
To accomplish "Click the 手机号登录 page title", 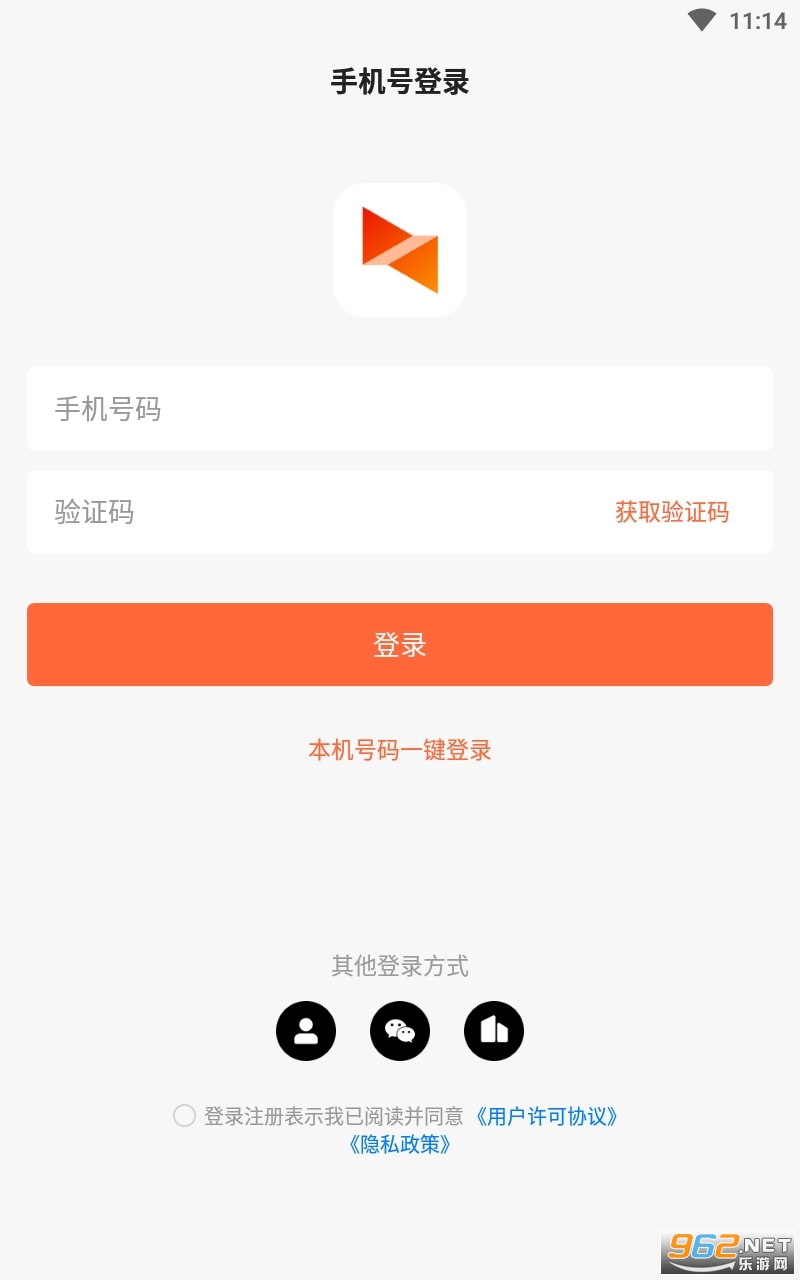I will (x=400, y=82).
